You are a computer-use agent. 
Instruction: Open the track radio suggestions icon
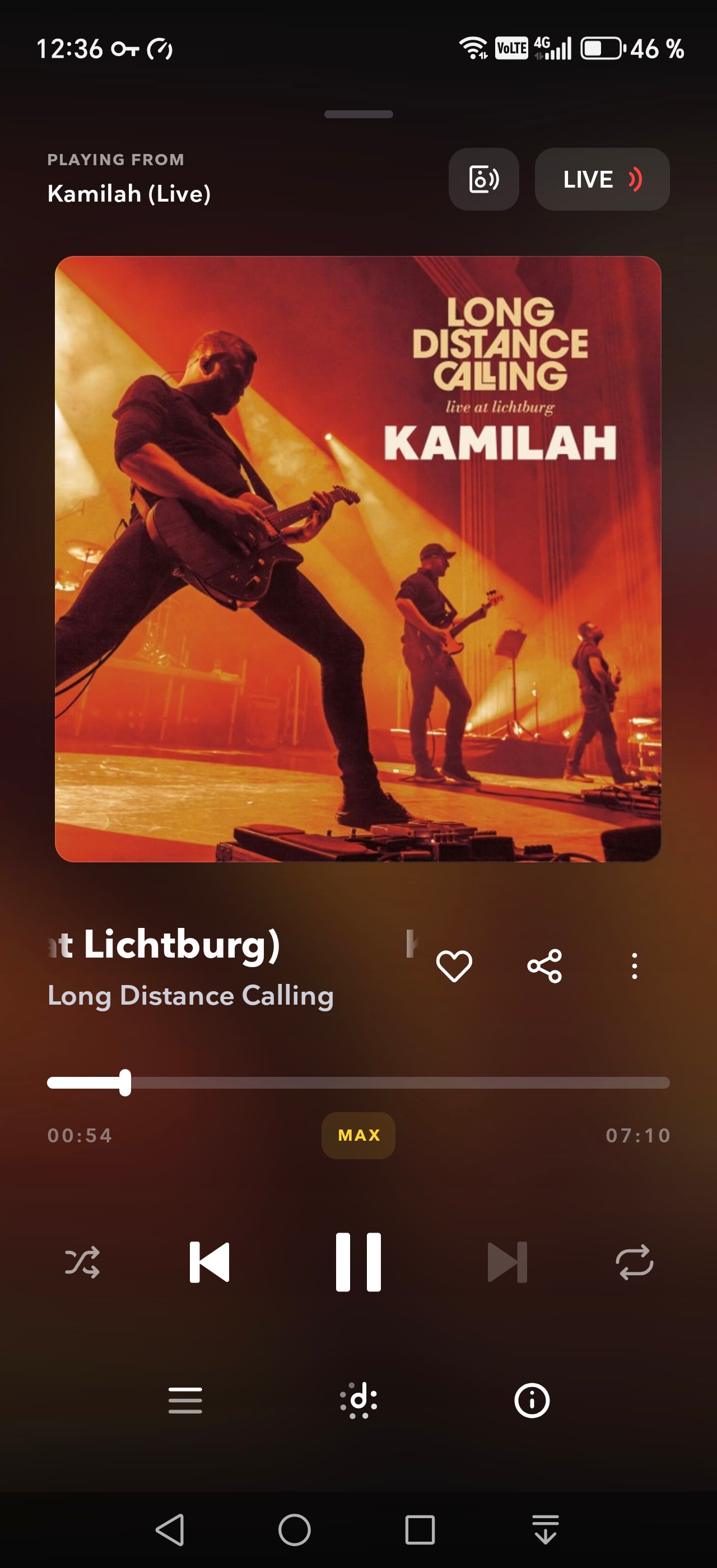point(358,1400)
